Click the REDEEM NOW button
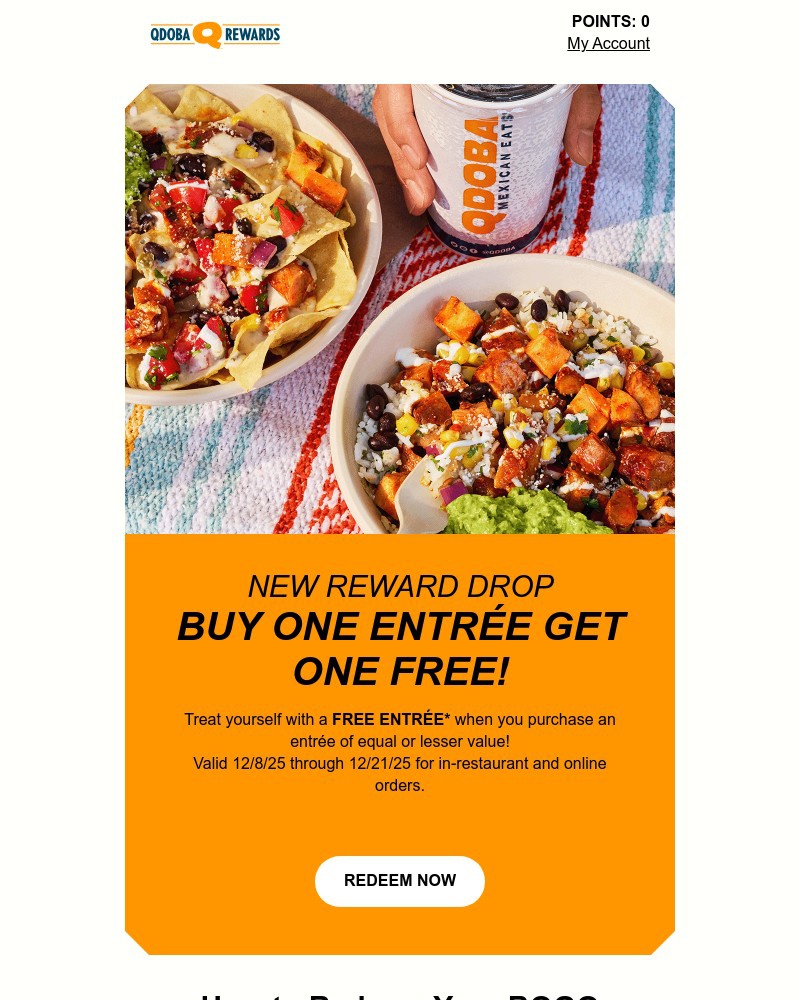This screenshot has width=800, height=1000. 400,881
